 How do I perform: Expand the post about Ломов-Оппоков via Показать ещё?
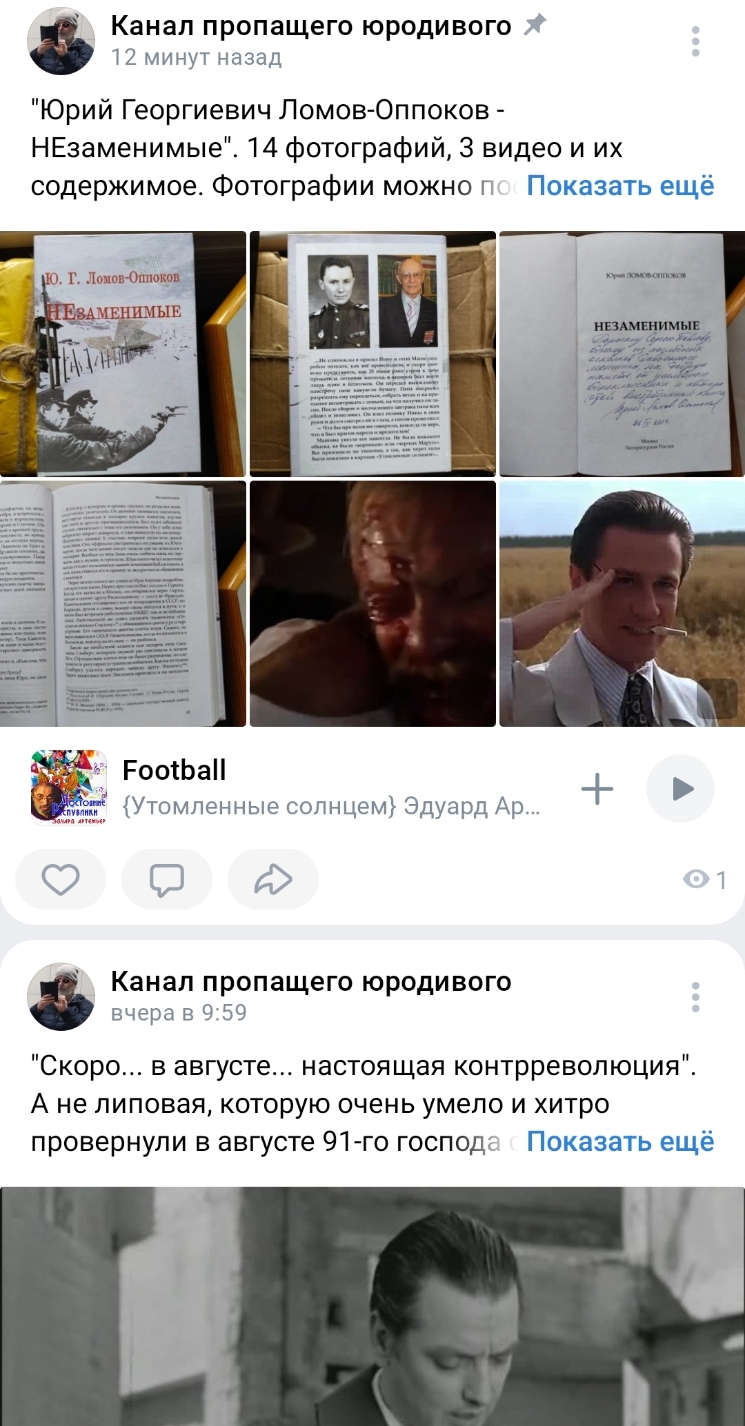620,186
